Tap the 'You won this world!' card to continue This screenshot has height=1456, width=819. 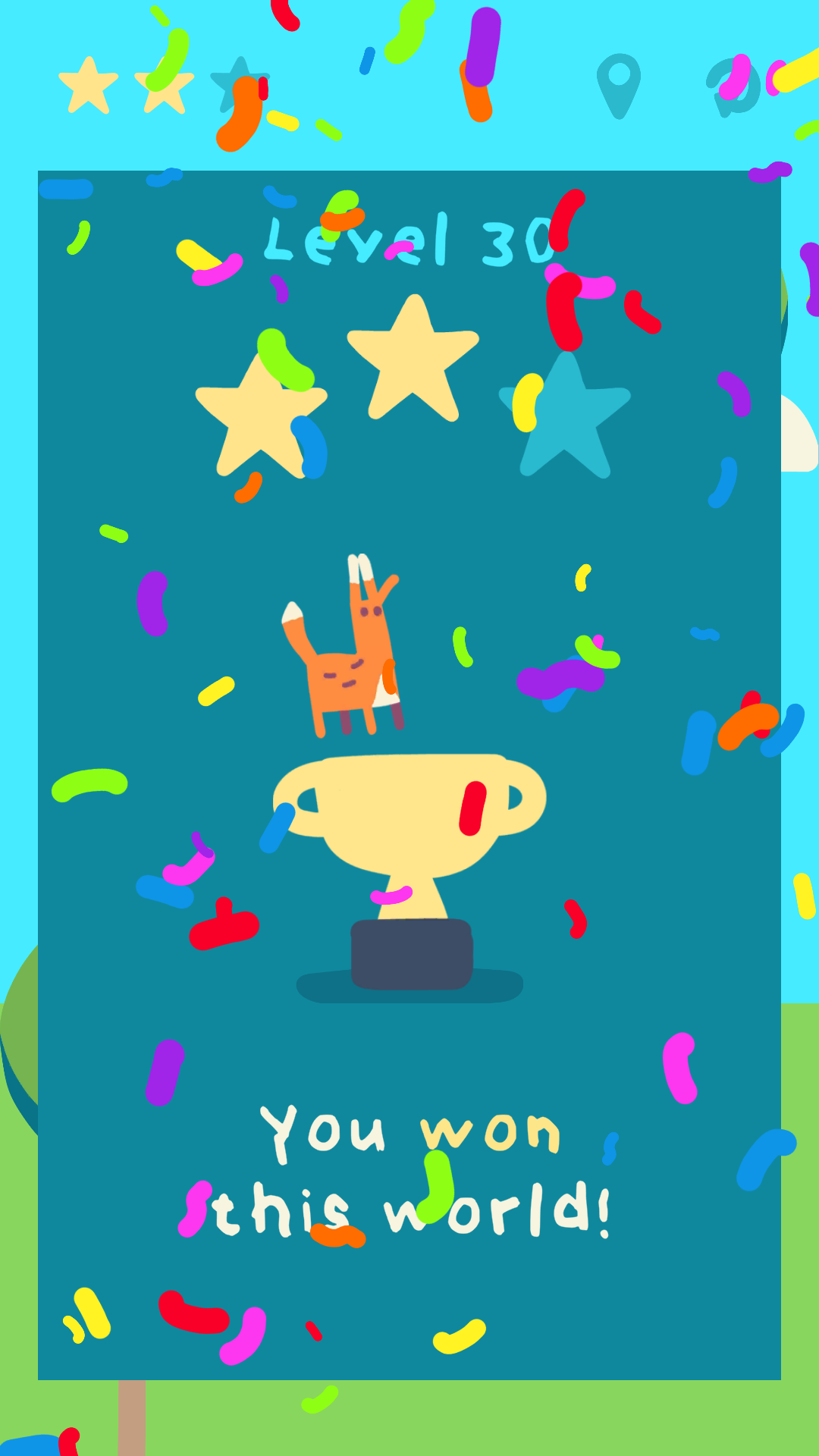(x=409, y=775)
